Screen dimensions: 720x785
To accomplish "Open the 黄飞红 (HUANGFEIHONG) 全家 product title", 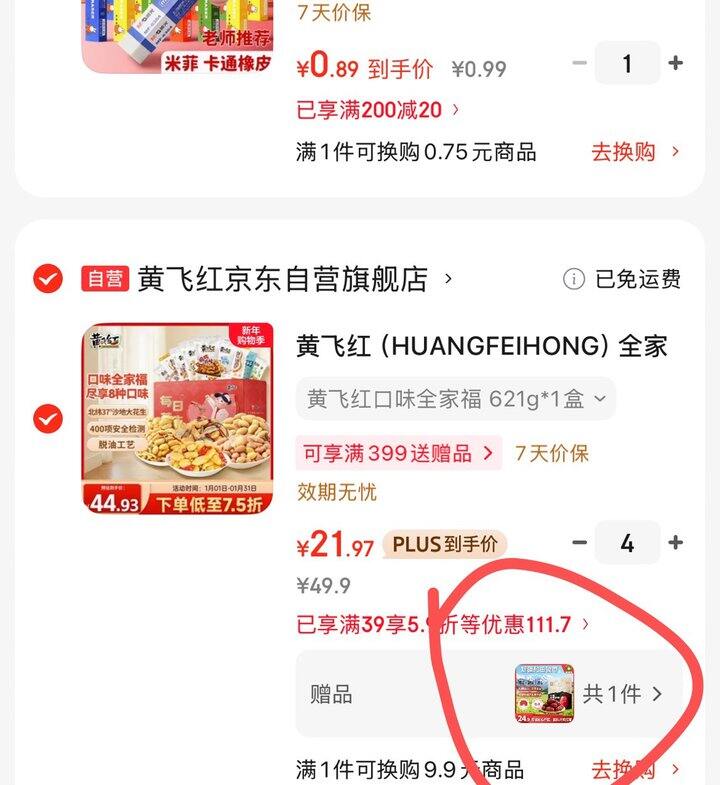I will 481,347.
